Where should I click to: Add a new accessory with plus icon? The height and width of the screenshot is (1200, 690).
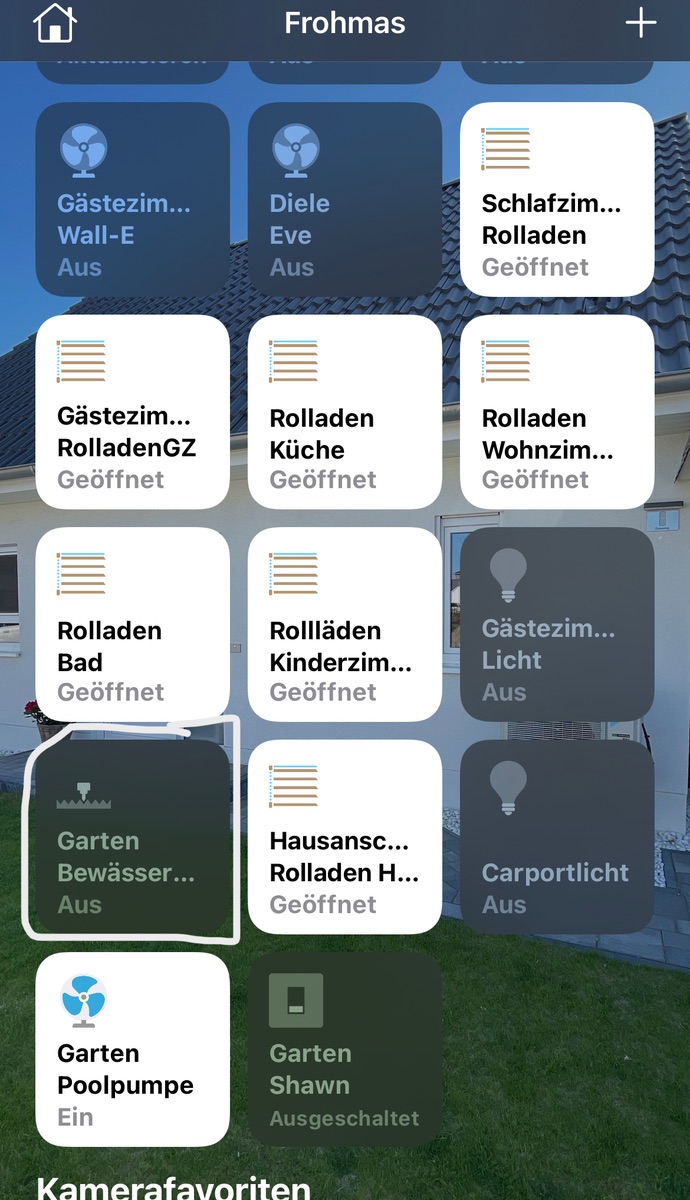point(640,24)
